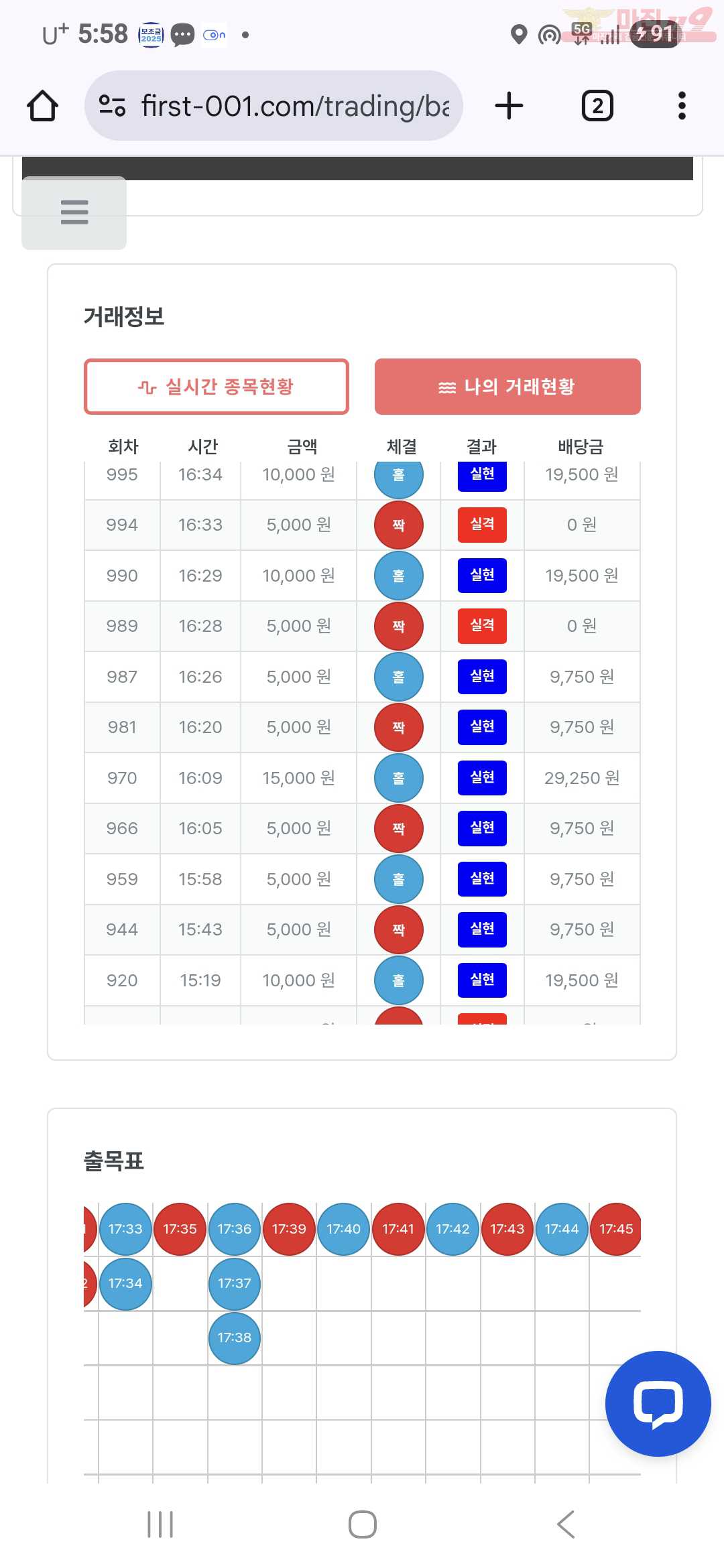Open the recent apps overview
This screenshot has height=1568, width=724.
tap(160, 1524)
